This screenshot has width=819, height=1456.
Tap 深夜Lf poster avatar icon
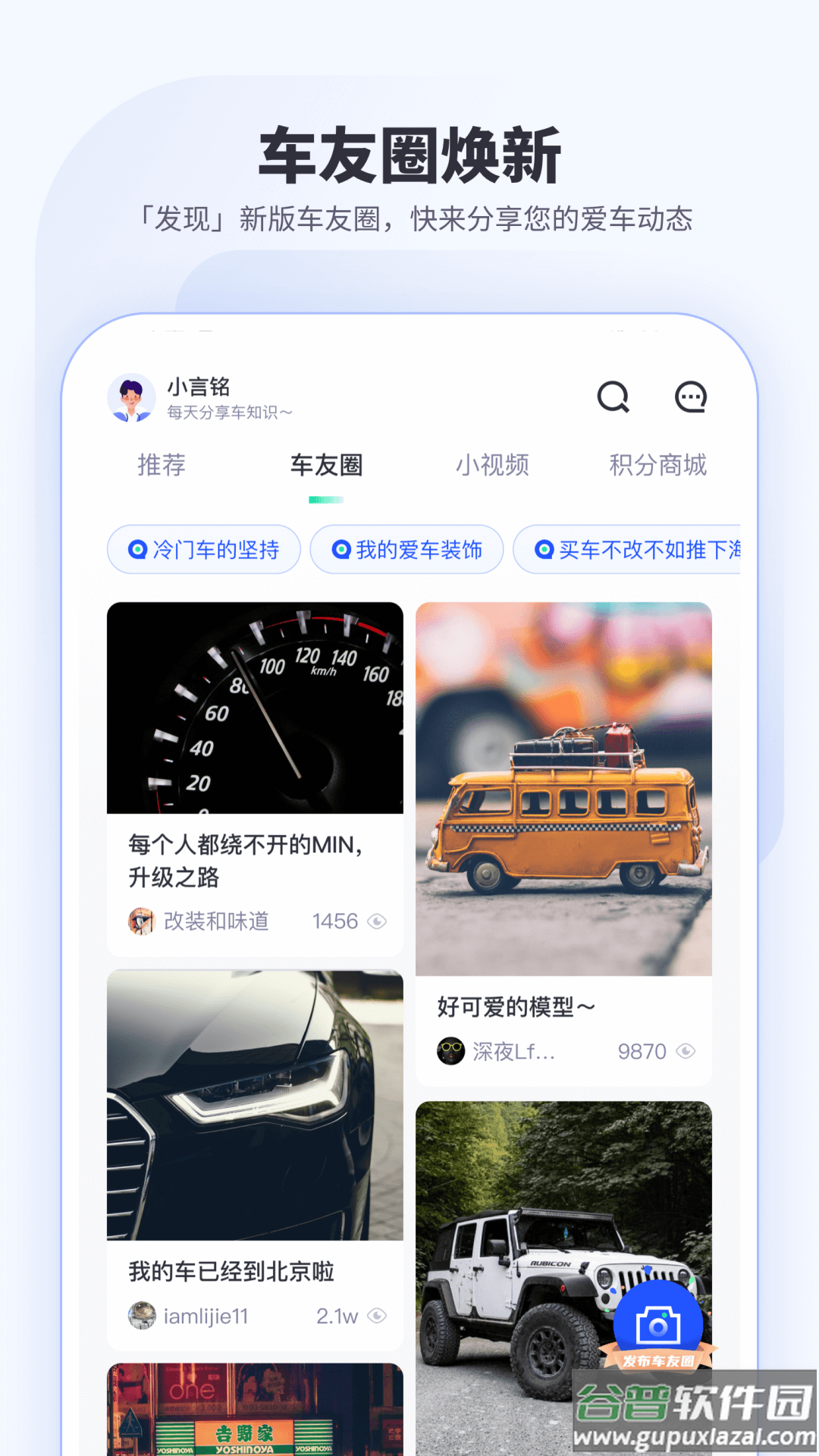pos(451,1051)
